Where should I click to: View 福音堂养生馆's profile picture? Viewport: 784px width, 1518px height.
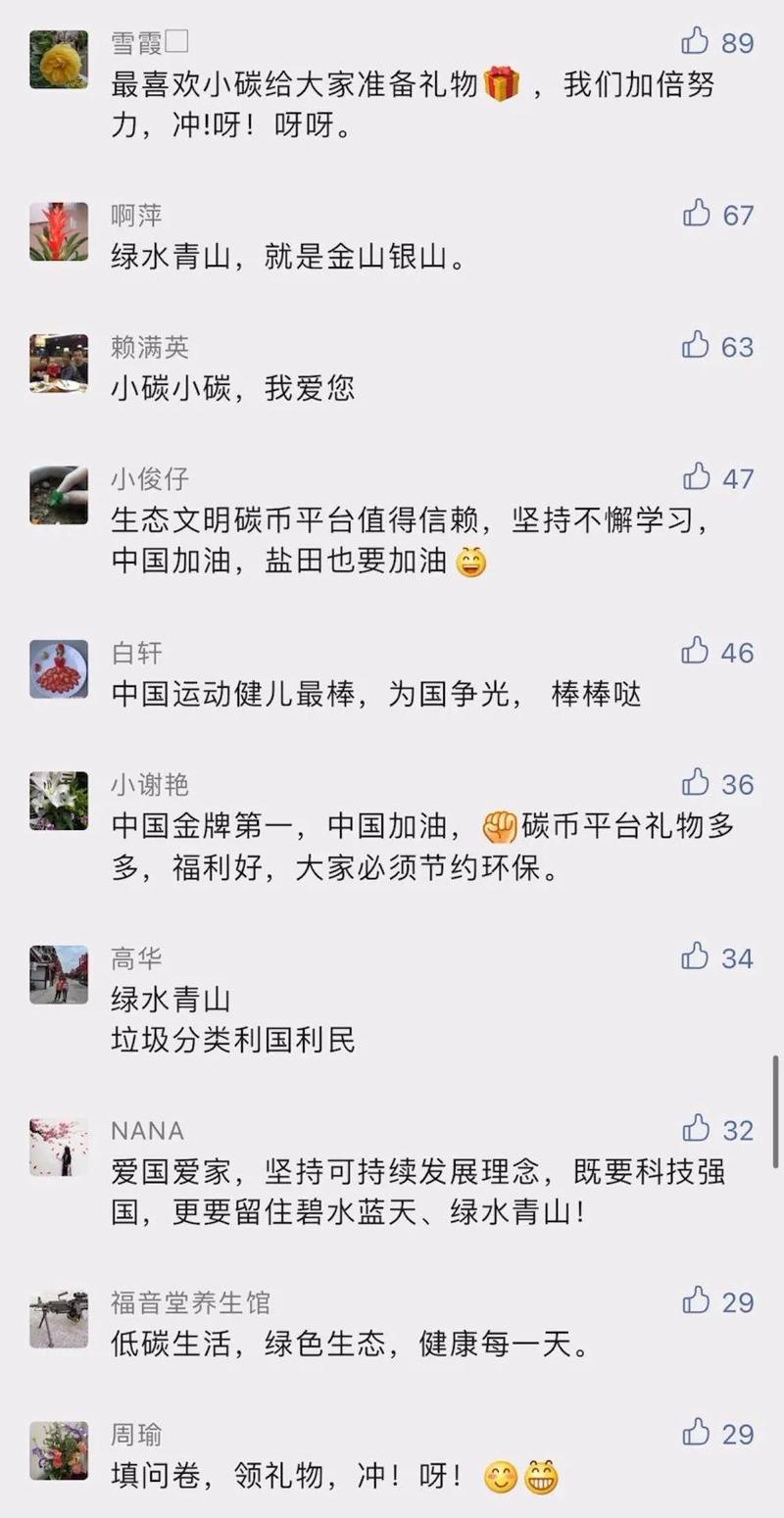tap(59, 1319)
